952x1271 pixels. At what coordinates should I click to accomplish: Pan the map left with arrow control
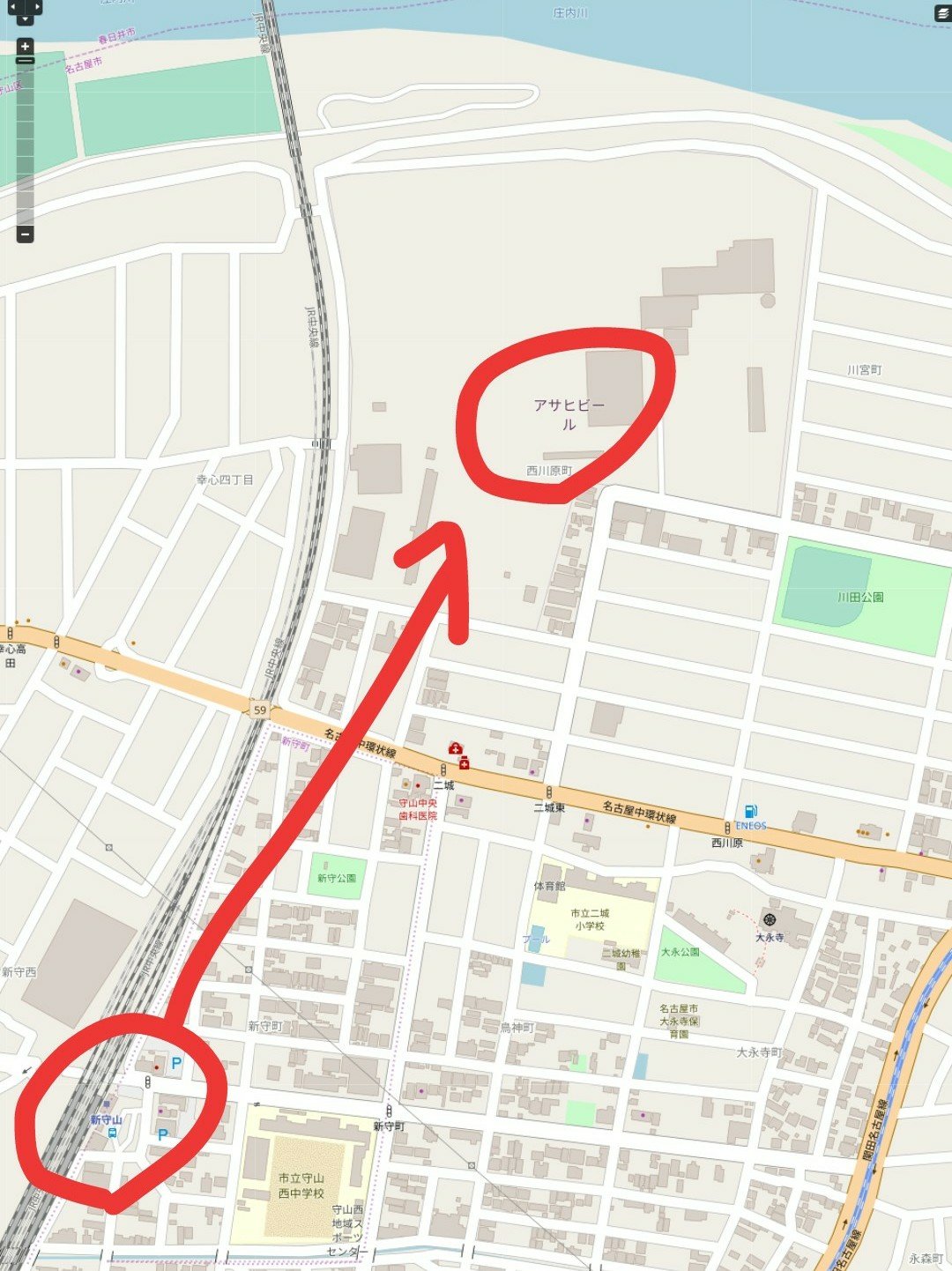tap(12, 7)
